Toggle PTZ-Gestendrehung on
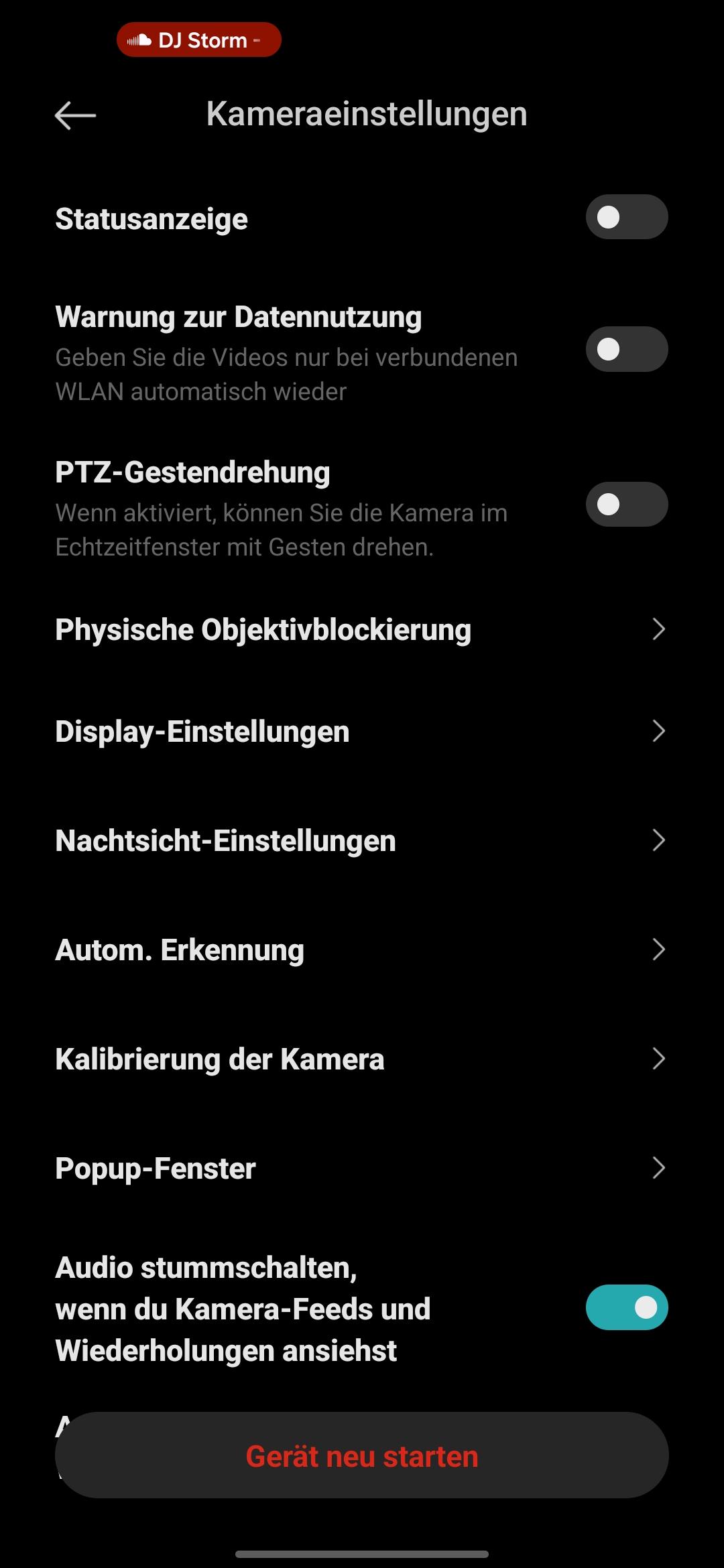This screenshot has height=1568, width=724. [627, 505]
